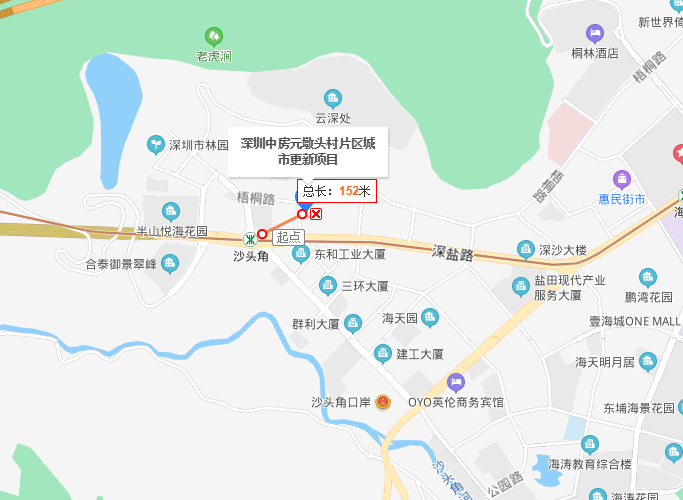Tap OYO英伦商务宾馆 hotel marker

(x=456, y=382)
